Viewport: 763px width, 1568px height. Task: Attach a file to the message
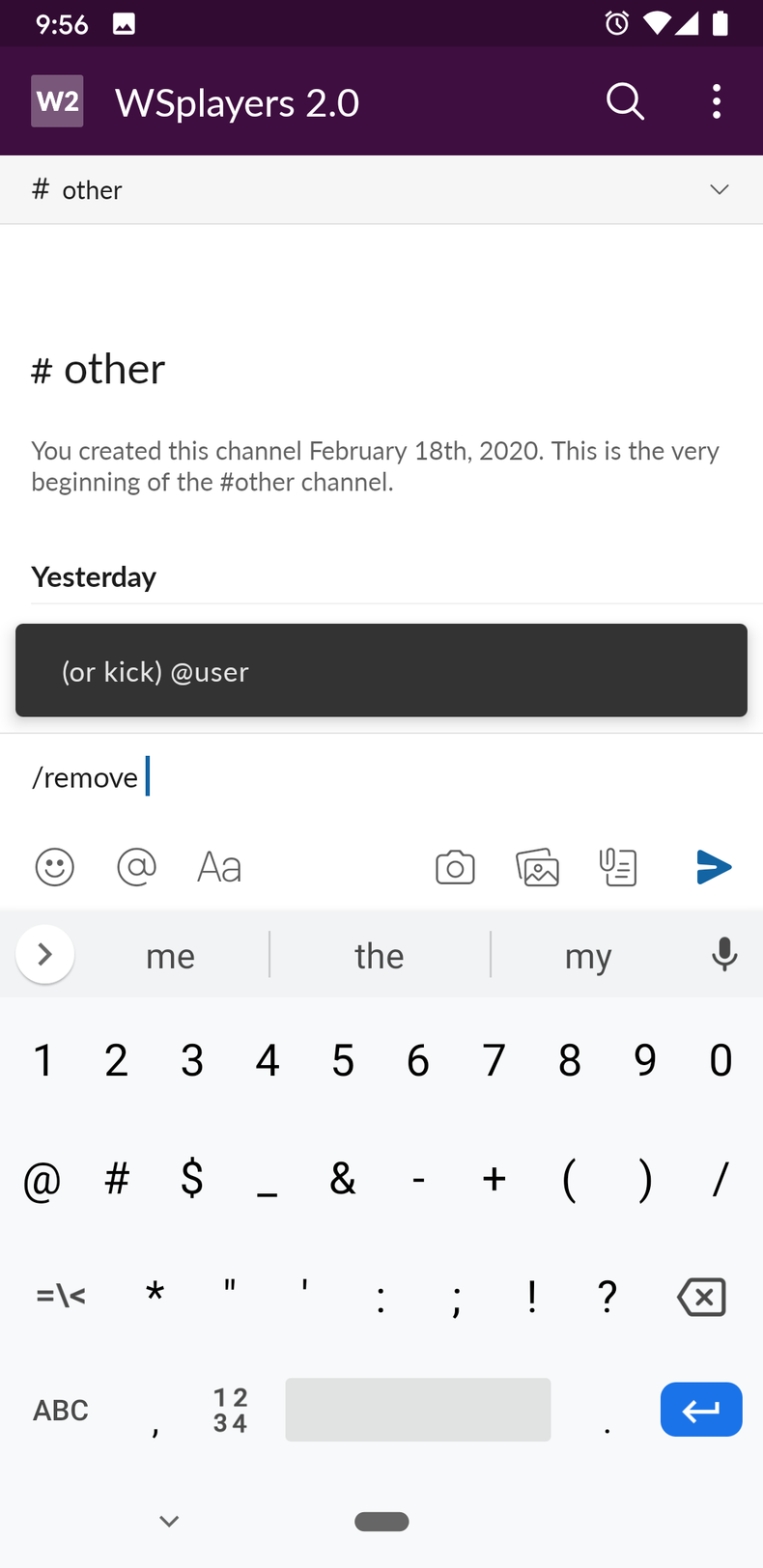[x=617, y=867]
